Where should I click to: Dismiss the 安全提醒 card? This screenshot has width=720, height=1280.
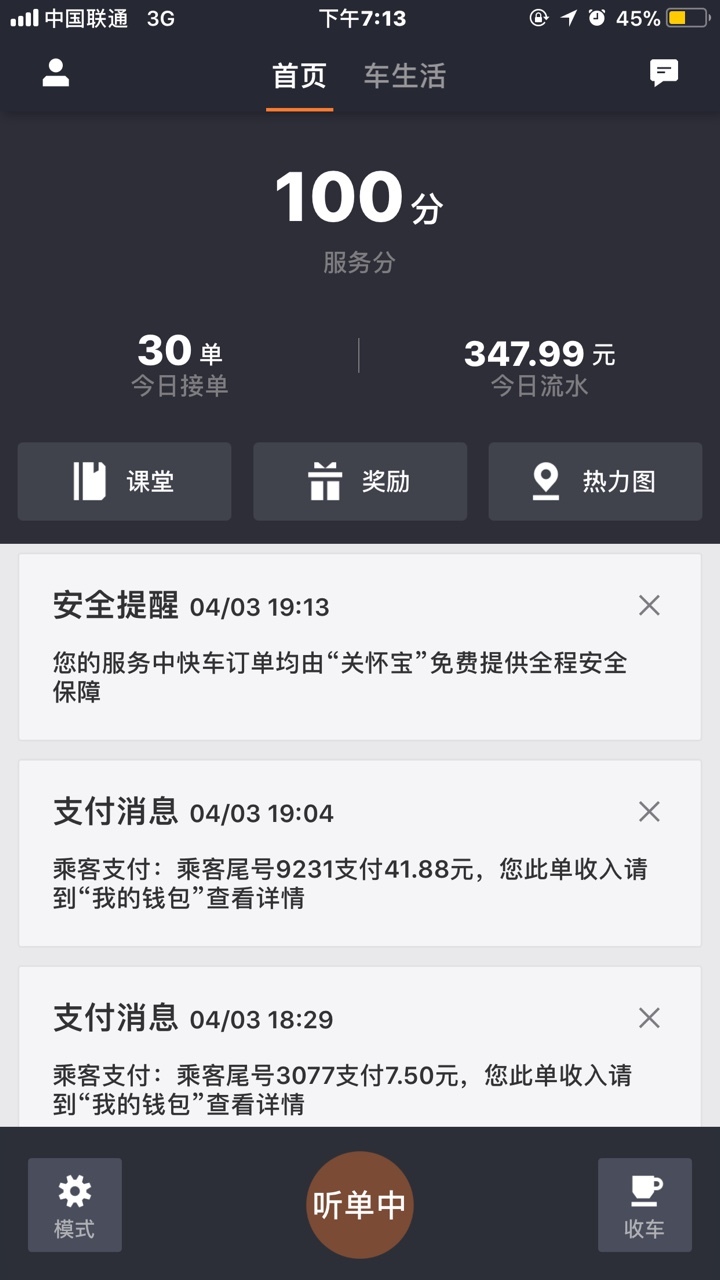[649, 605]
